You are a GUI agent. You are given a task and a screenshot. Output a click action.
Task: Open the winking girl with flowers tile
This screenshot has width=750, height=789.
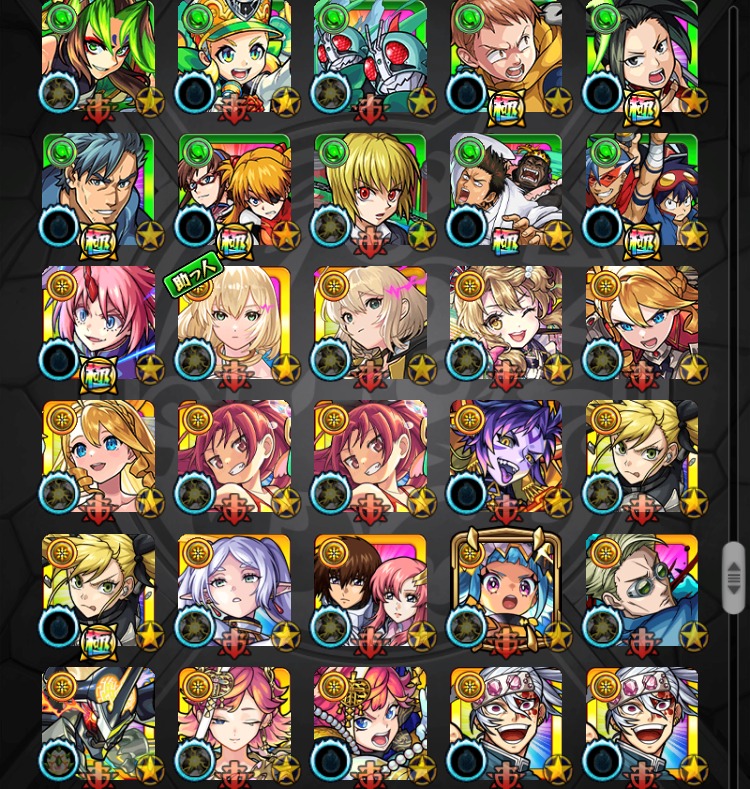tap(506, 322)
